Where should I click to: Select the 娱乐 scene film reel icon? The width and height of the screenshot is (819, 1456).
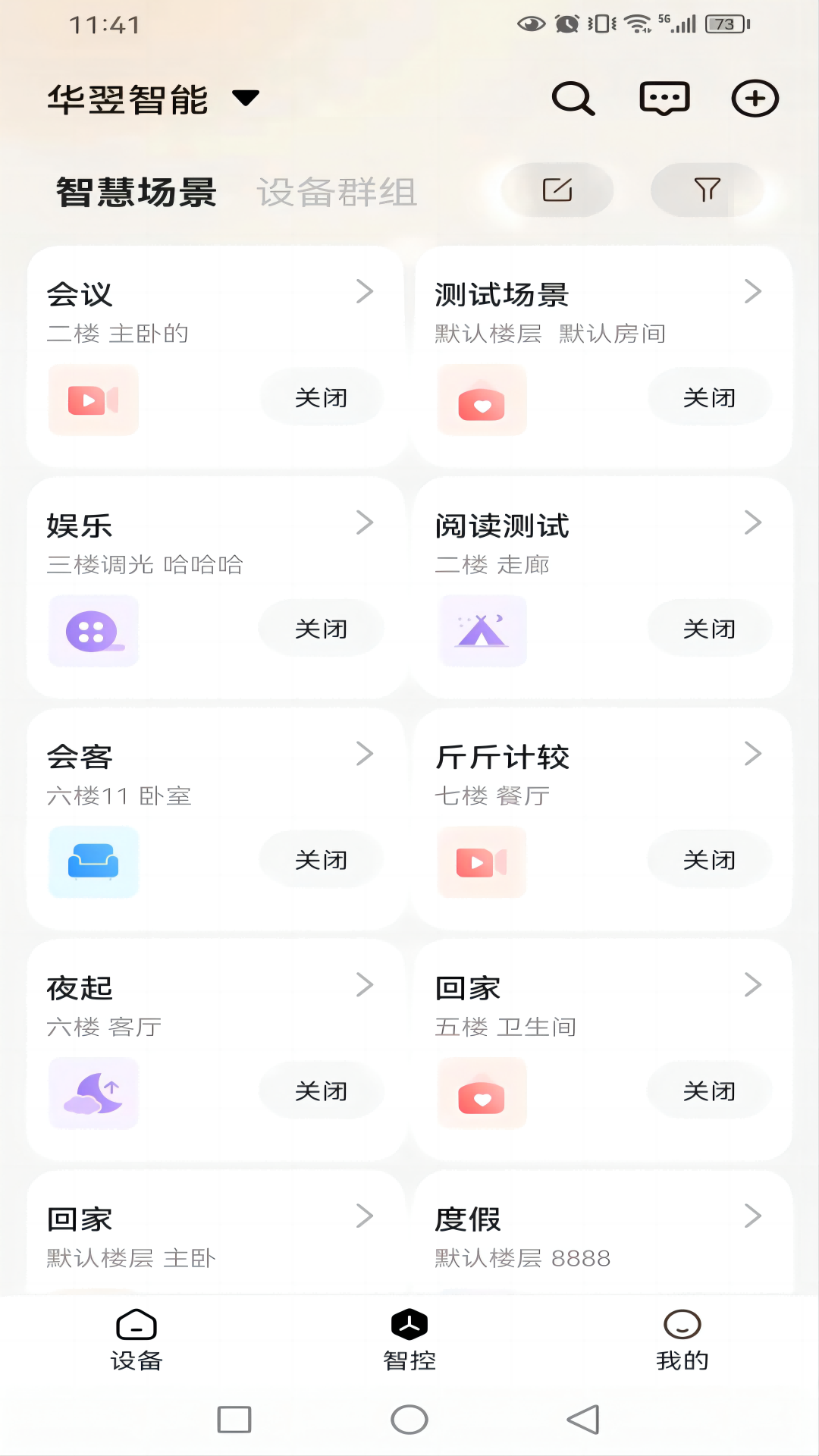pyautogui.click(x=93, y=630)
